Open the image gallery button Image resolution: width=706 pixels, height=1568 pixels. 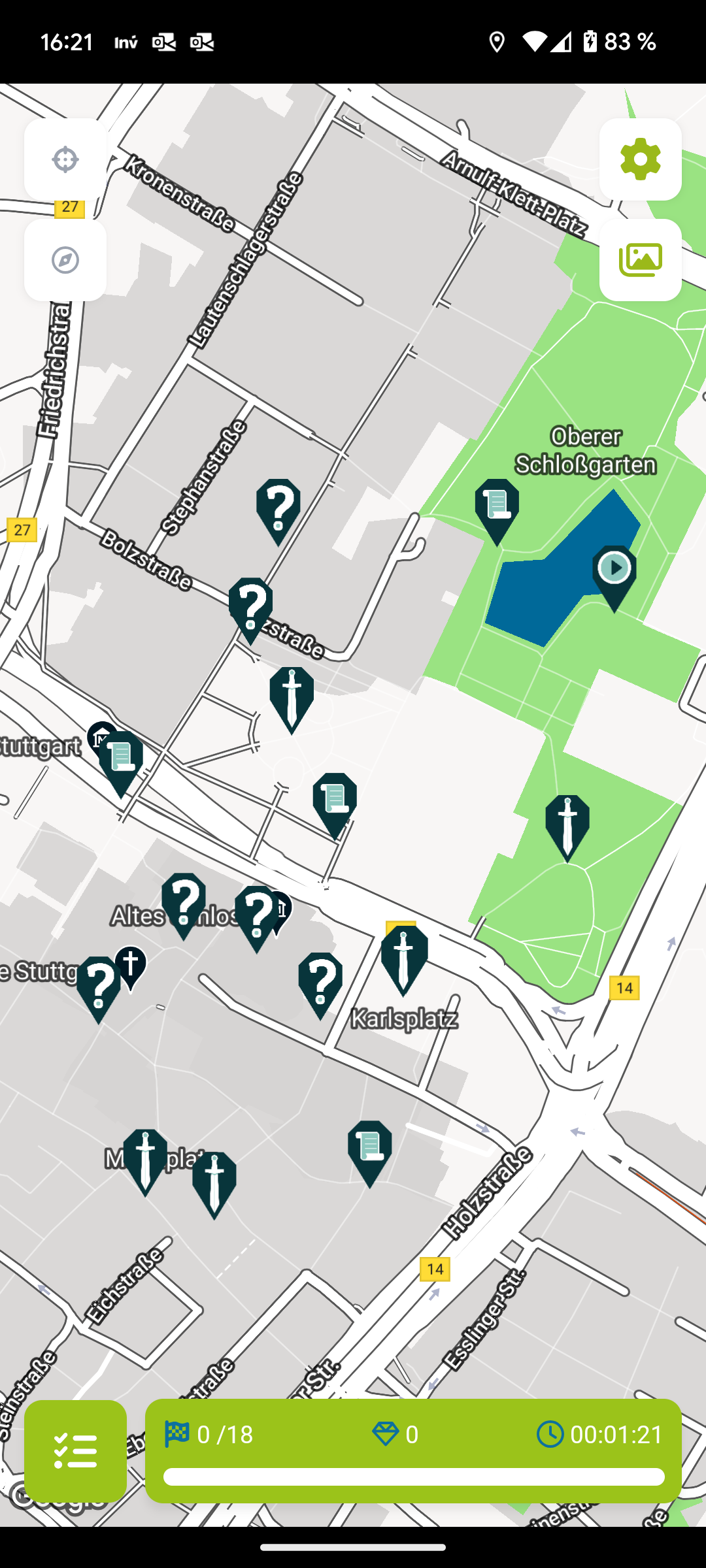tap(640, 260)
